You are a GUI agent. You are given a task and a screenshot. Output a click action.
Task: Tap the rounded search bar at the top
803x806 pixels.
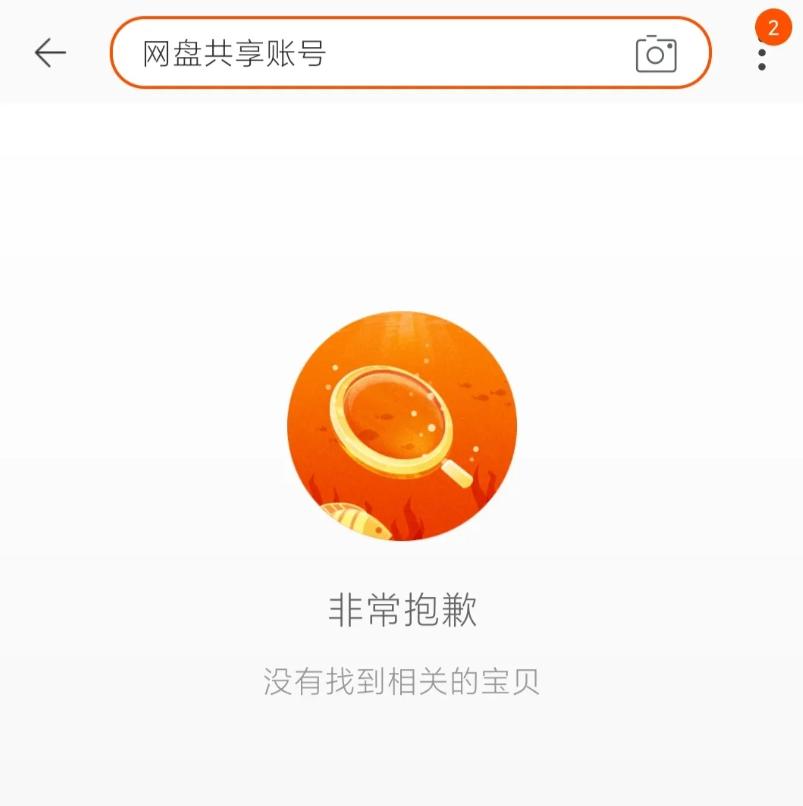tap(400, 54)
